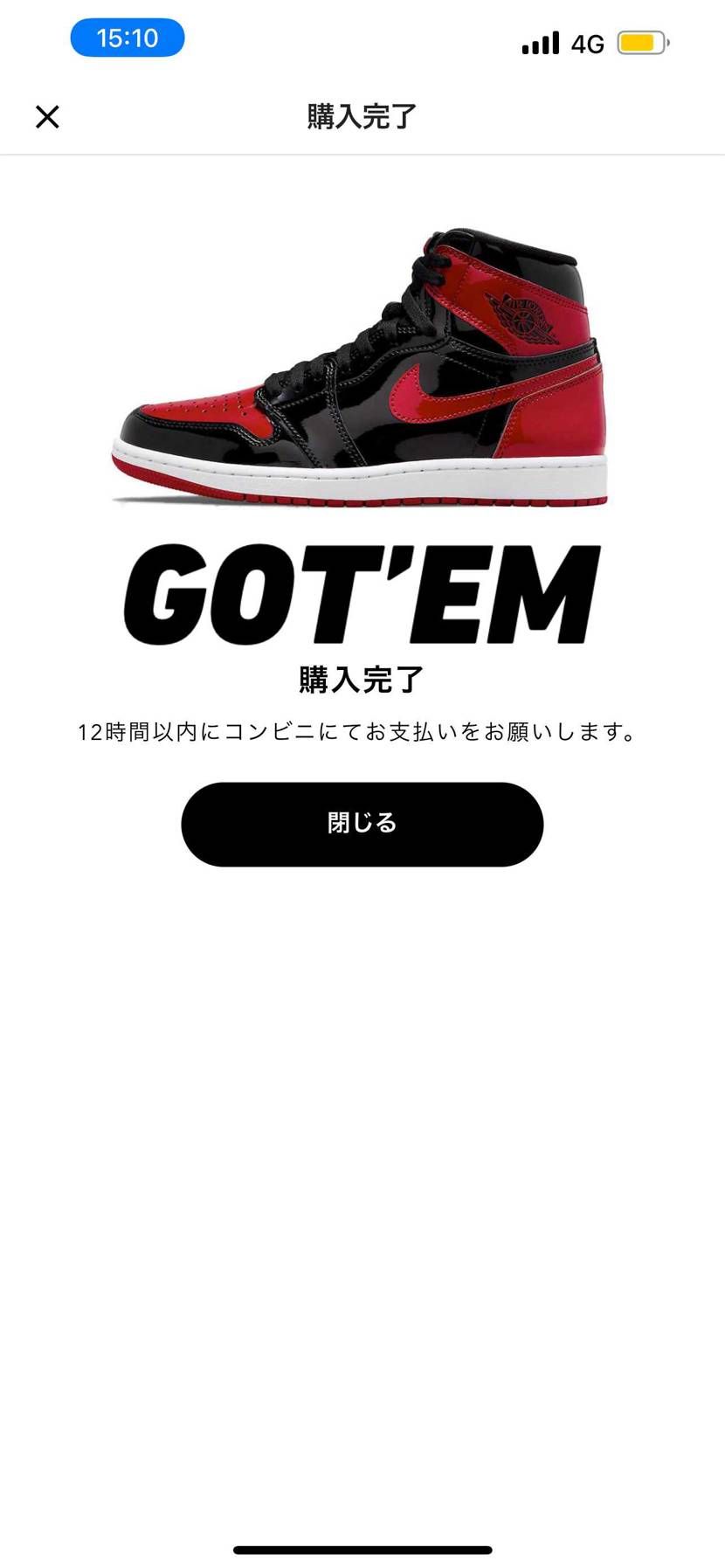This screenshot has width=725, height=1568.
Task: Tap the home indicator bar at bottom
Action: tap(361, 1549)
